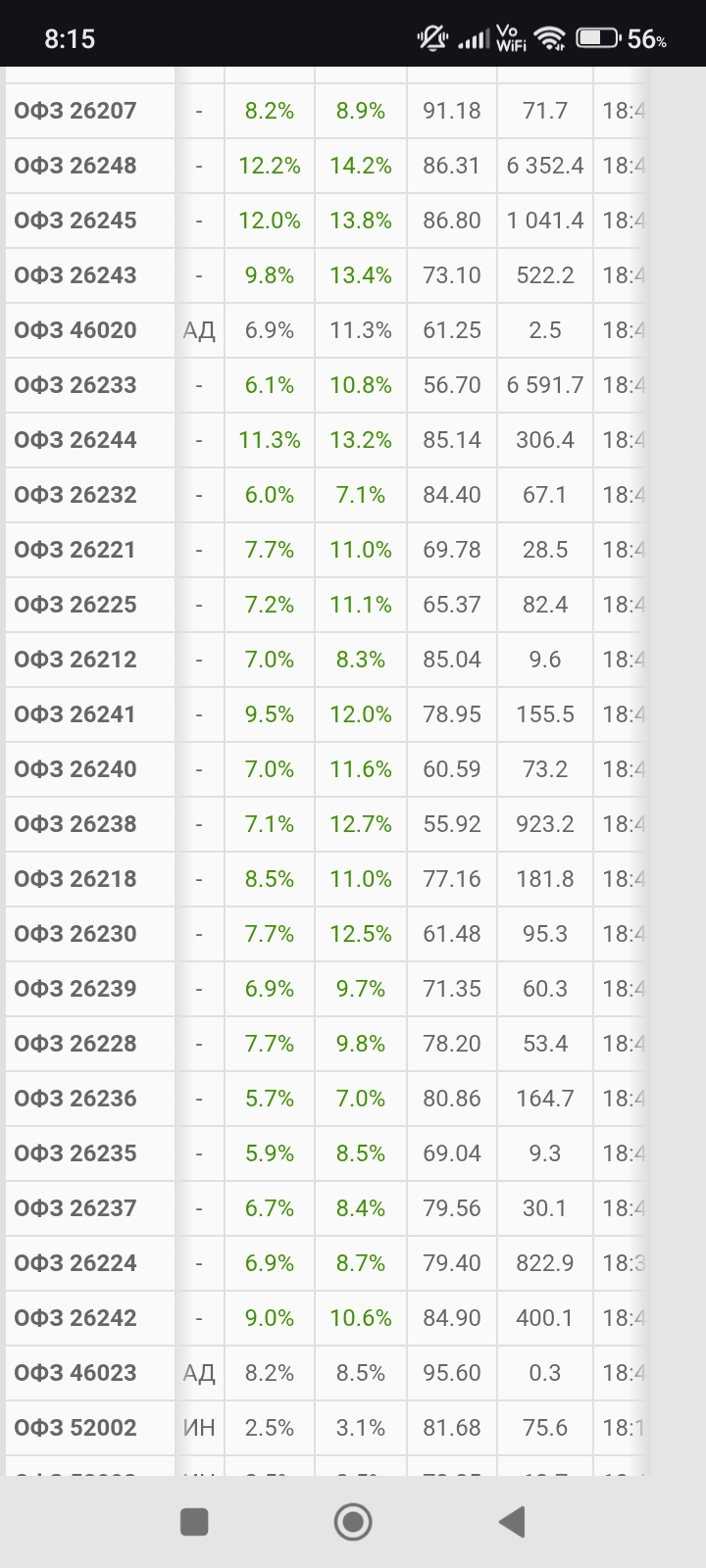Open bond ОФЗ 26207

76,111
